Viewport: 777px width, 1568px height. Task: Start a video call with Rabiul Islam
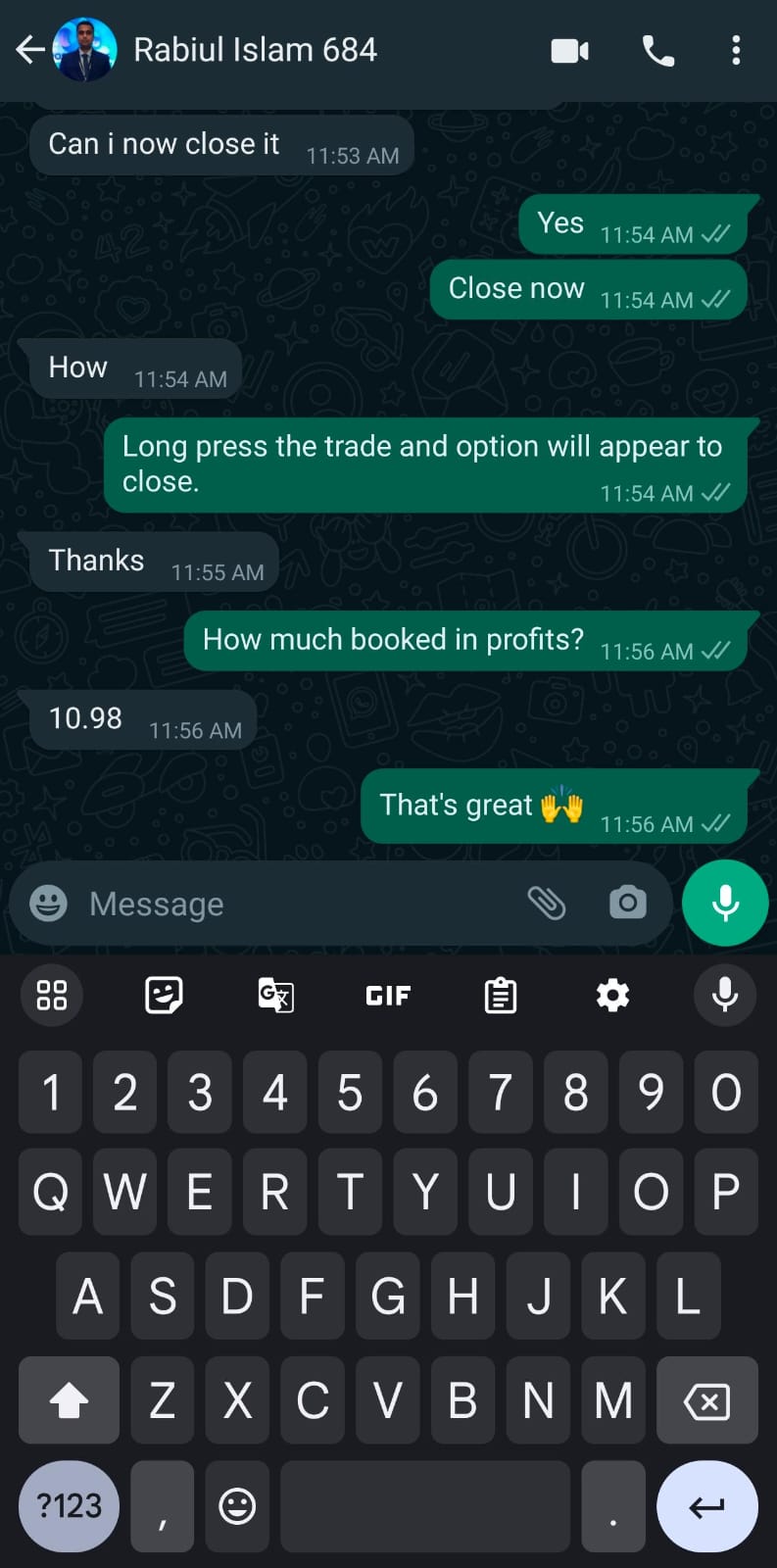(569, 51)
